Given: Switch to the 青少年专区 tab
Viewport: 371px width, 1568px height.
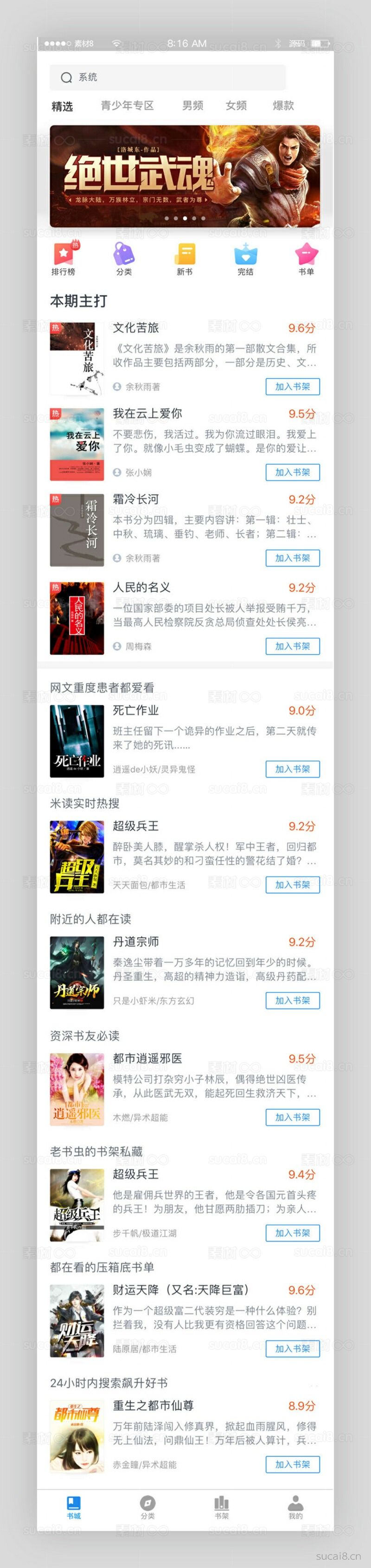Looking at the screenshot, I should coord(127,106).
